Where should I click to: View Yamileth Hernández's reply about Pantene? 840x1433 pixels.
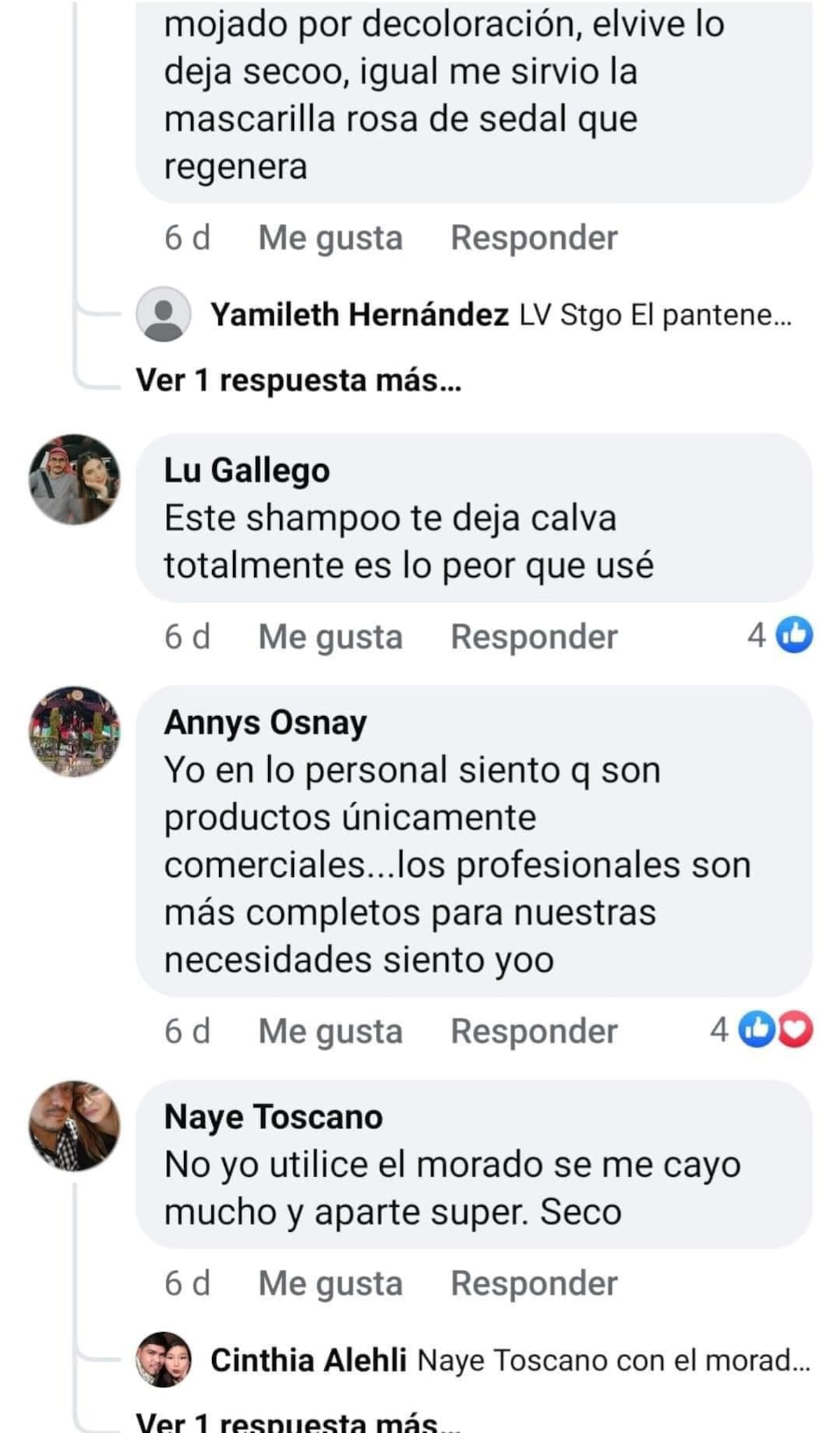coord(654,315)
